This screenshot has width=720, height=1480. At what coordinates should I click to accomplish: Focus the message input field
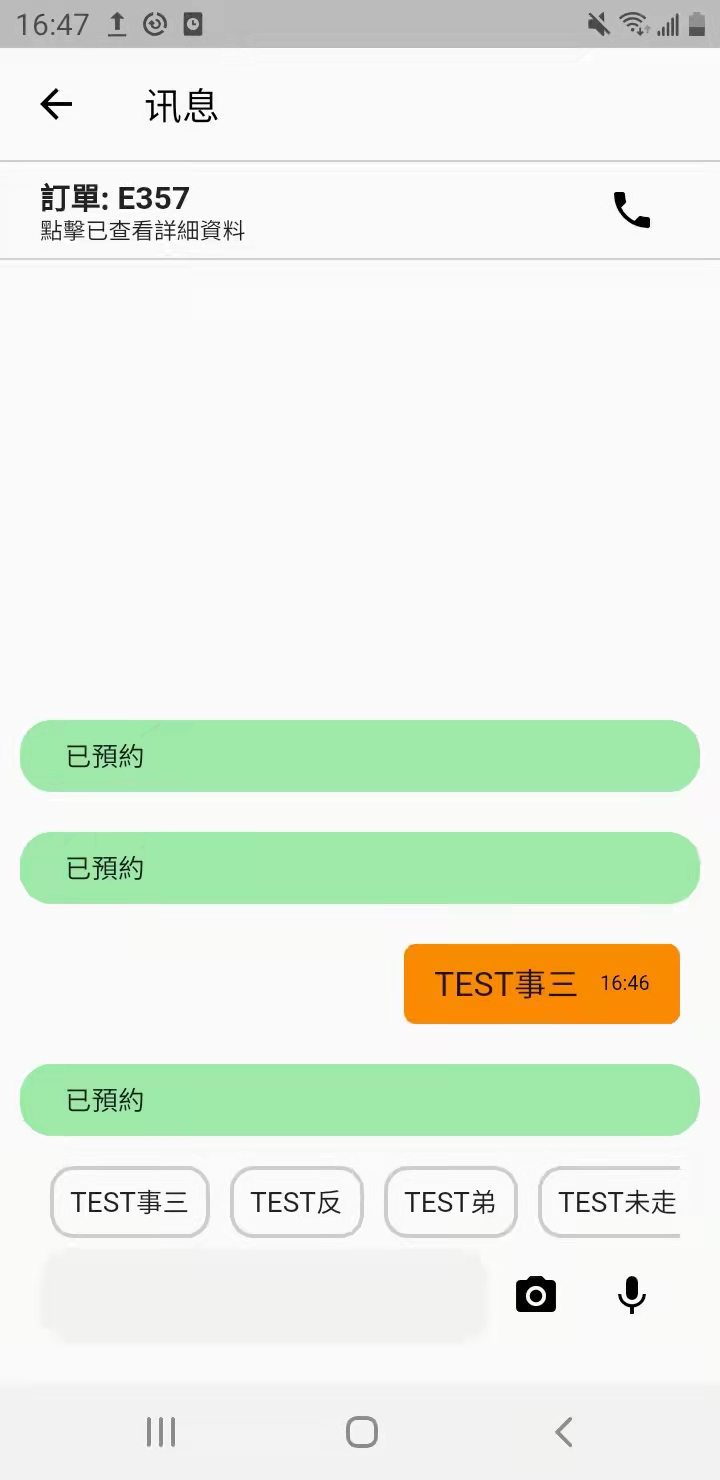[264, 1295]
